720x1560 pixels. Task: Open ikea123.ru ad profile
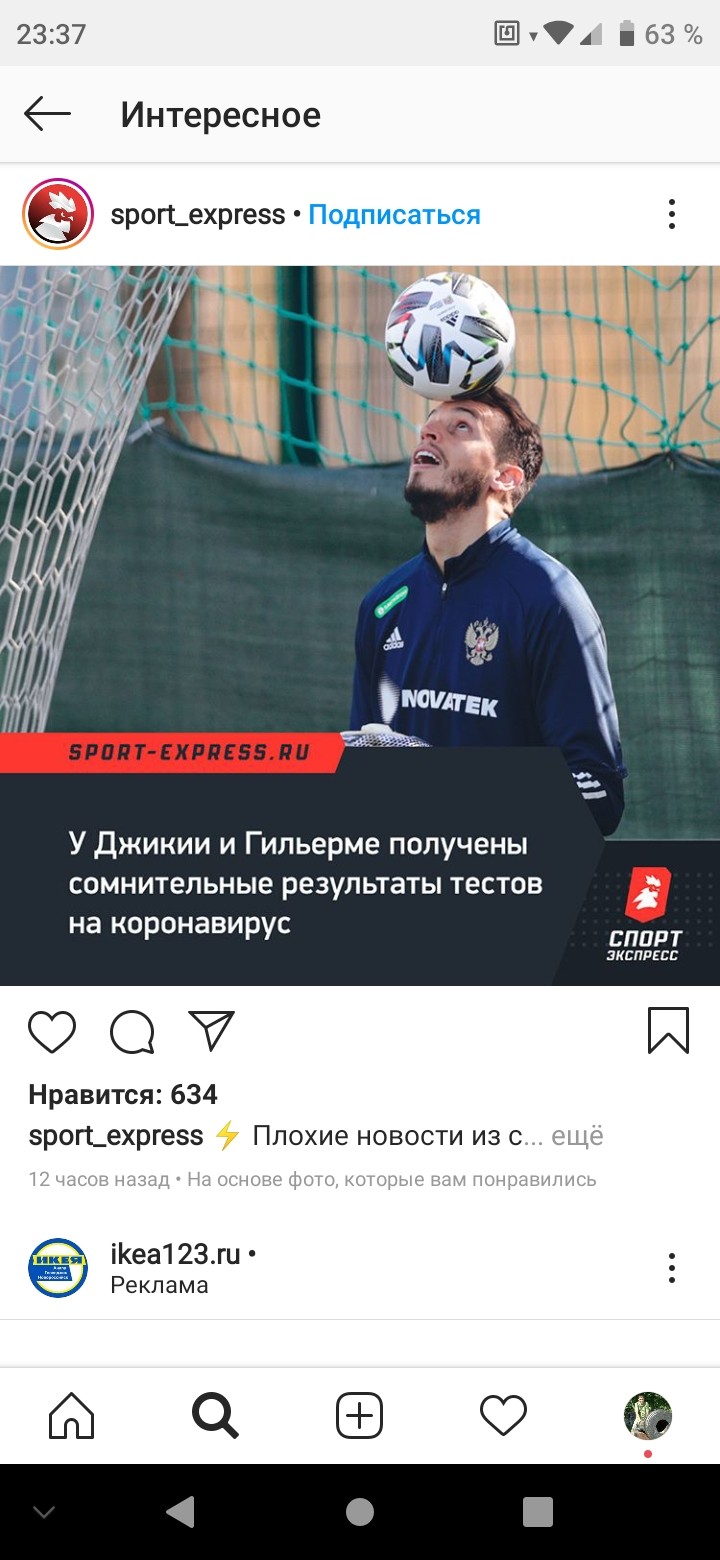pos(175,1254)
